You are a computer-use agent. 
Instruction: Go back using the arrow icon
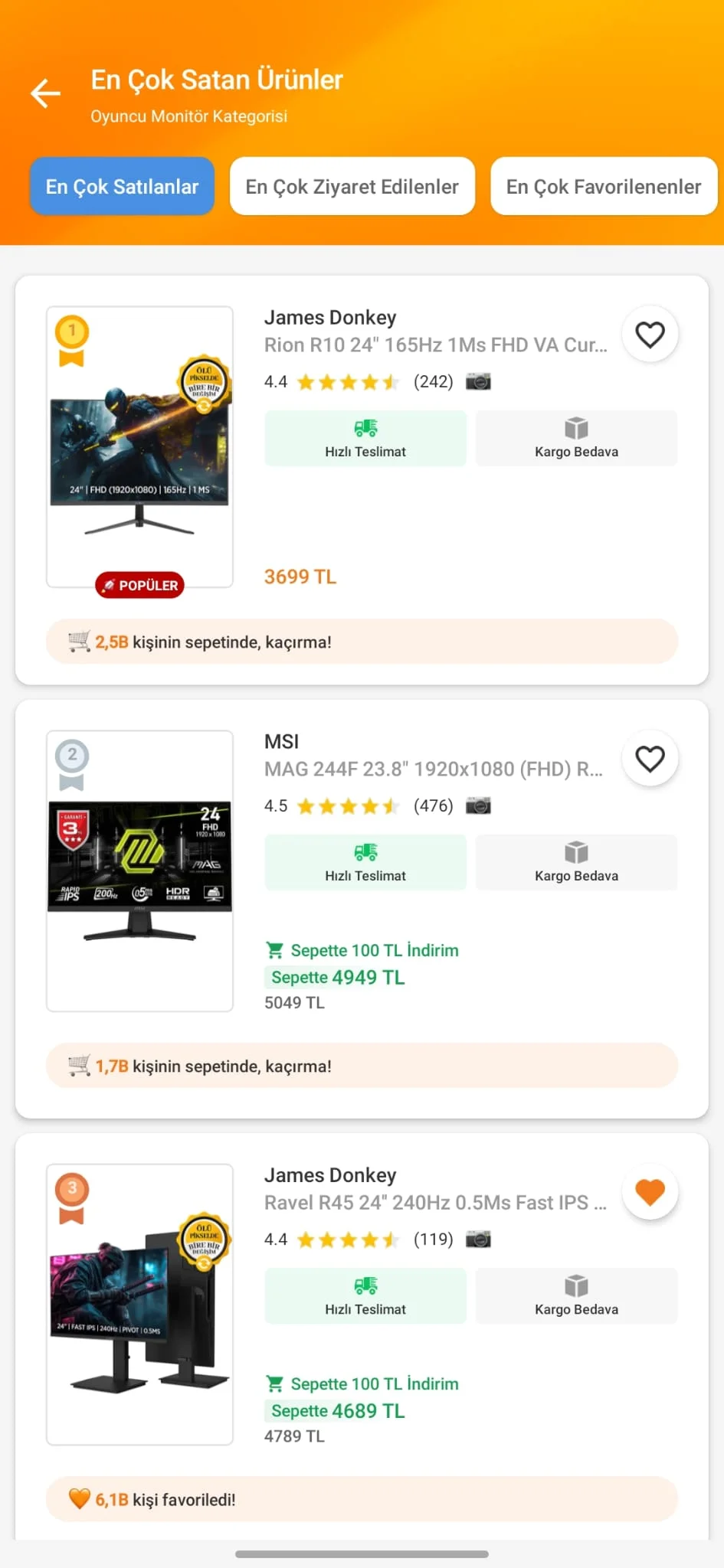(45, 93)
